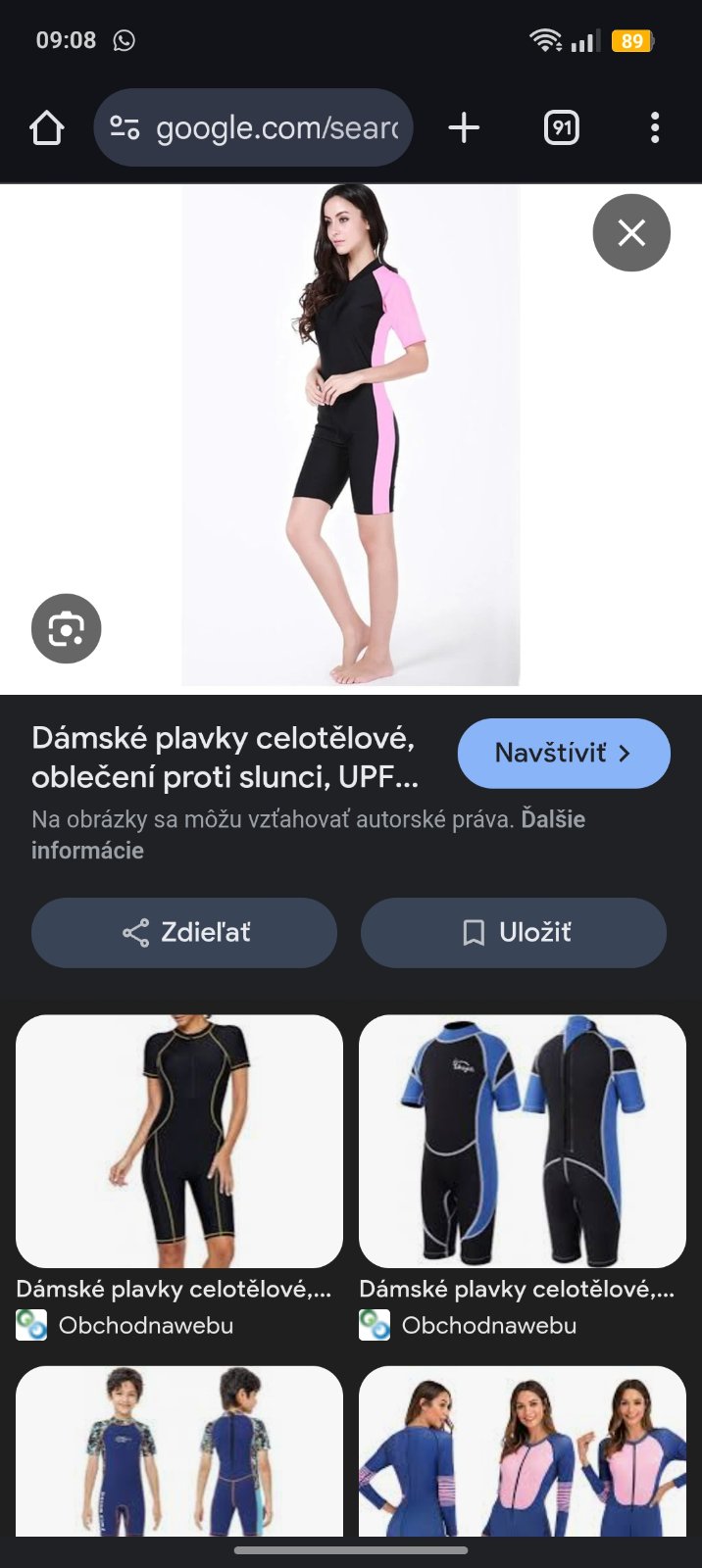Open the black swimsuit with yellow seams
702x1568 pixels.
pos(179,1141)
